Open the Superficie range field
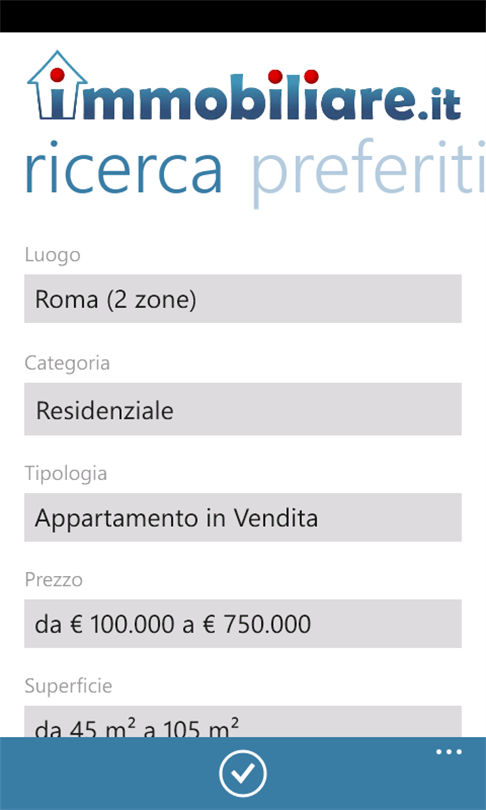The width and height of the screenshot is (486, 810). pos(243,722)
